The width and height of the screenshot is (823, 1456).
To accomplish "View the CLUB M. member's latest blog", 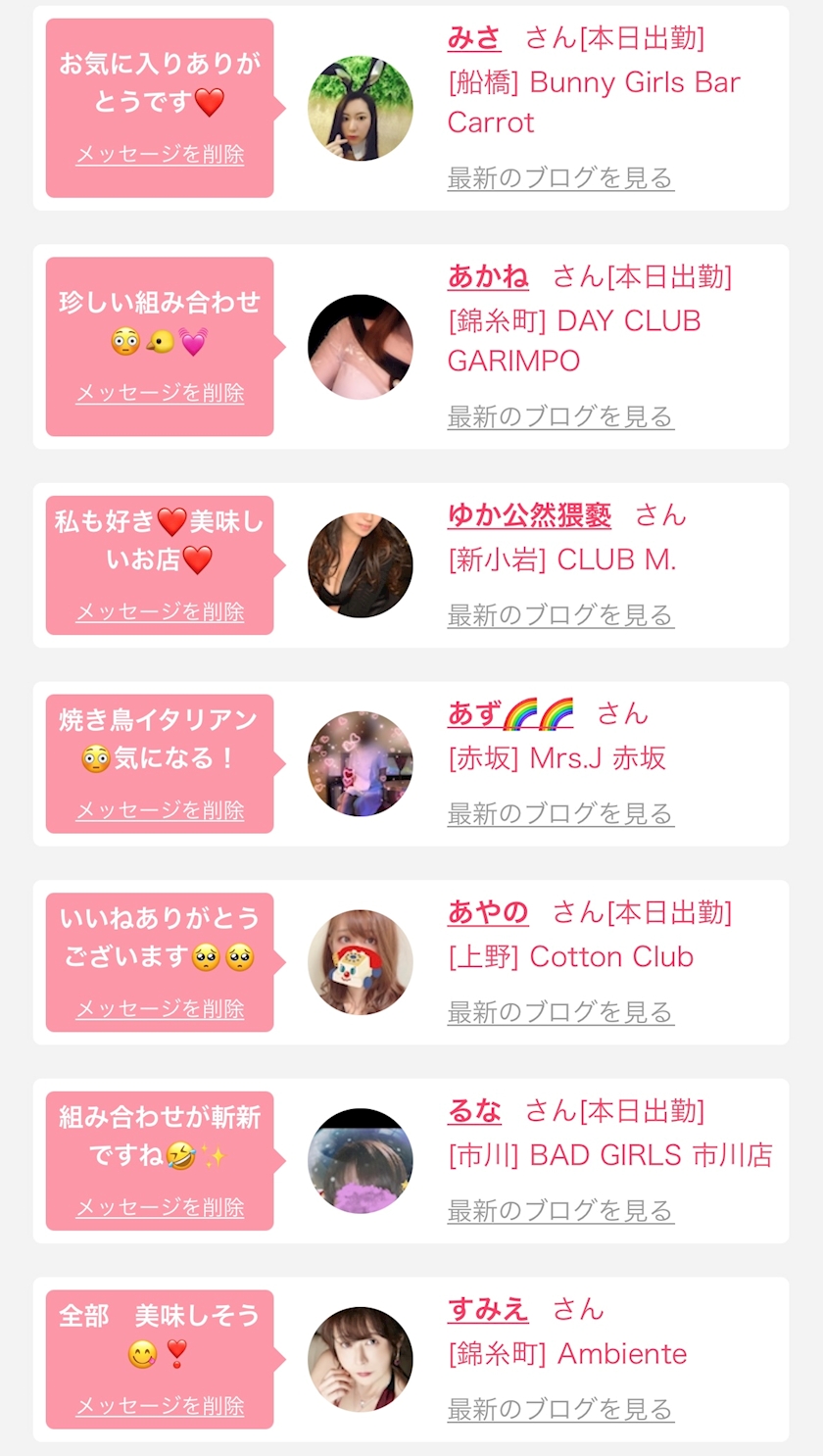I will (560, 615).
